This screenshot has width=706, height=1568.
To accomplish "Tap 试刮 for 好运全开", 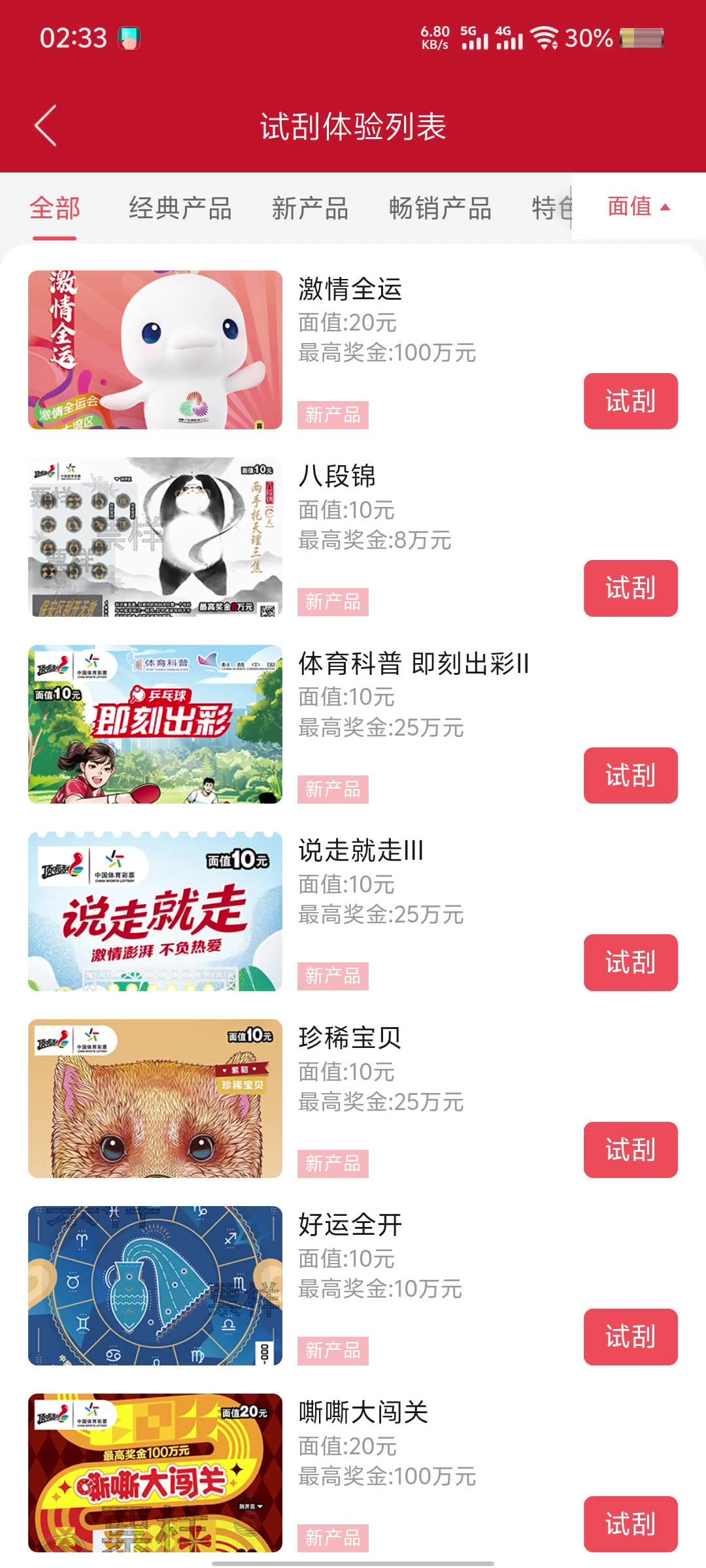I will click(630, 1337).
